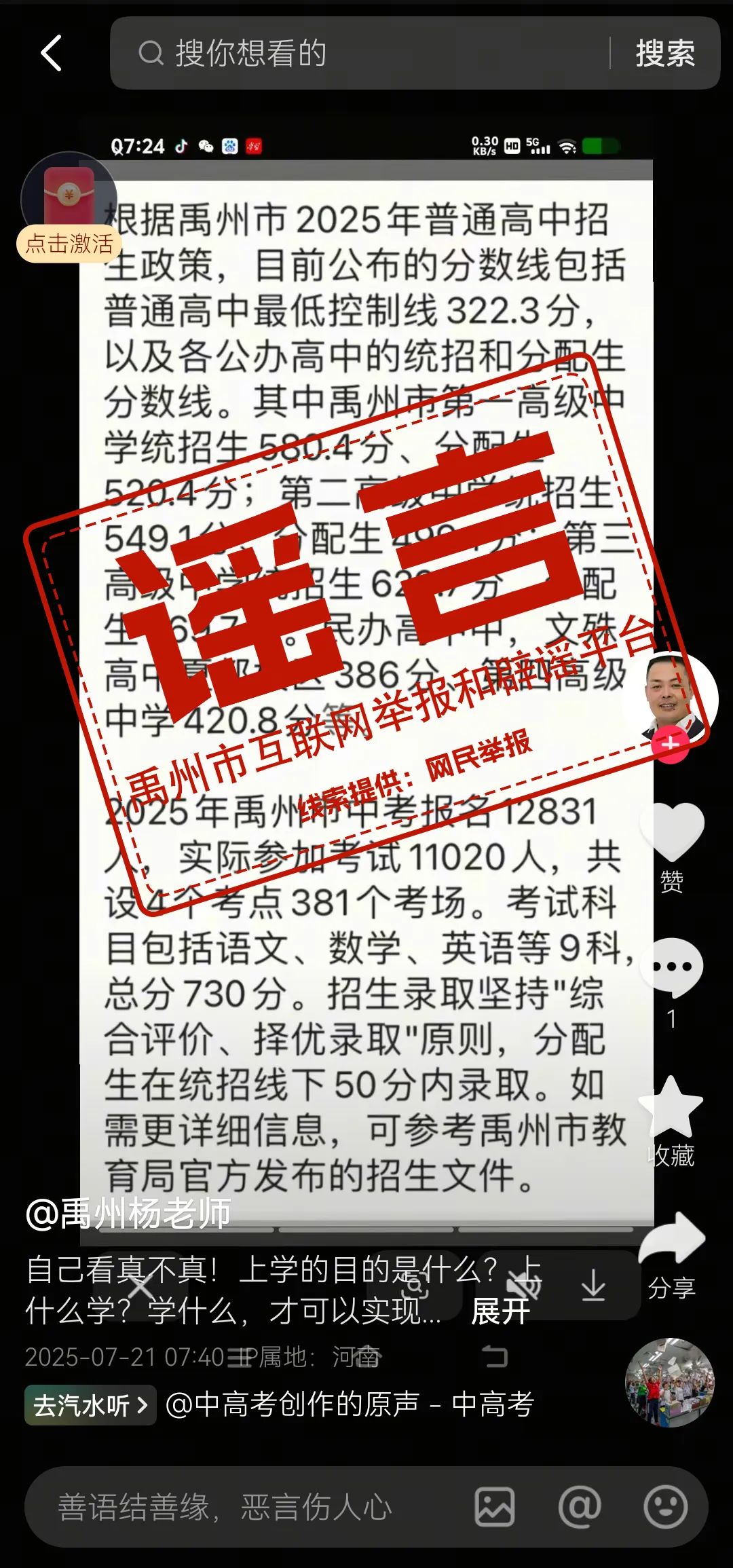Tap the 搜索 search button
Screen dimensions: 733x1568
pos(665,53)
